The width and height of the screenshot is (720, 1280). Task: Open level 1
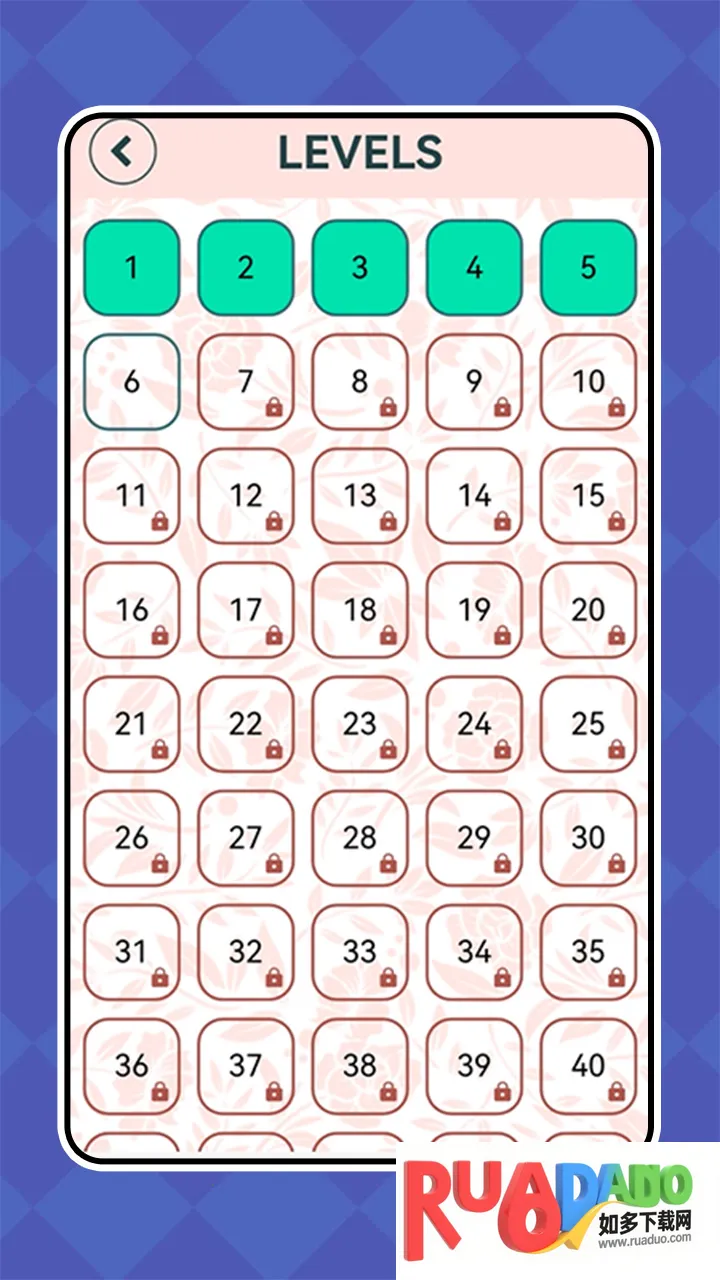coord(131,268)
